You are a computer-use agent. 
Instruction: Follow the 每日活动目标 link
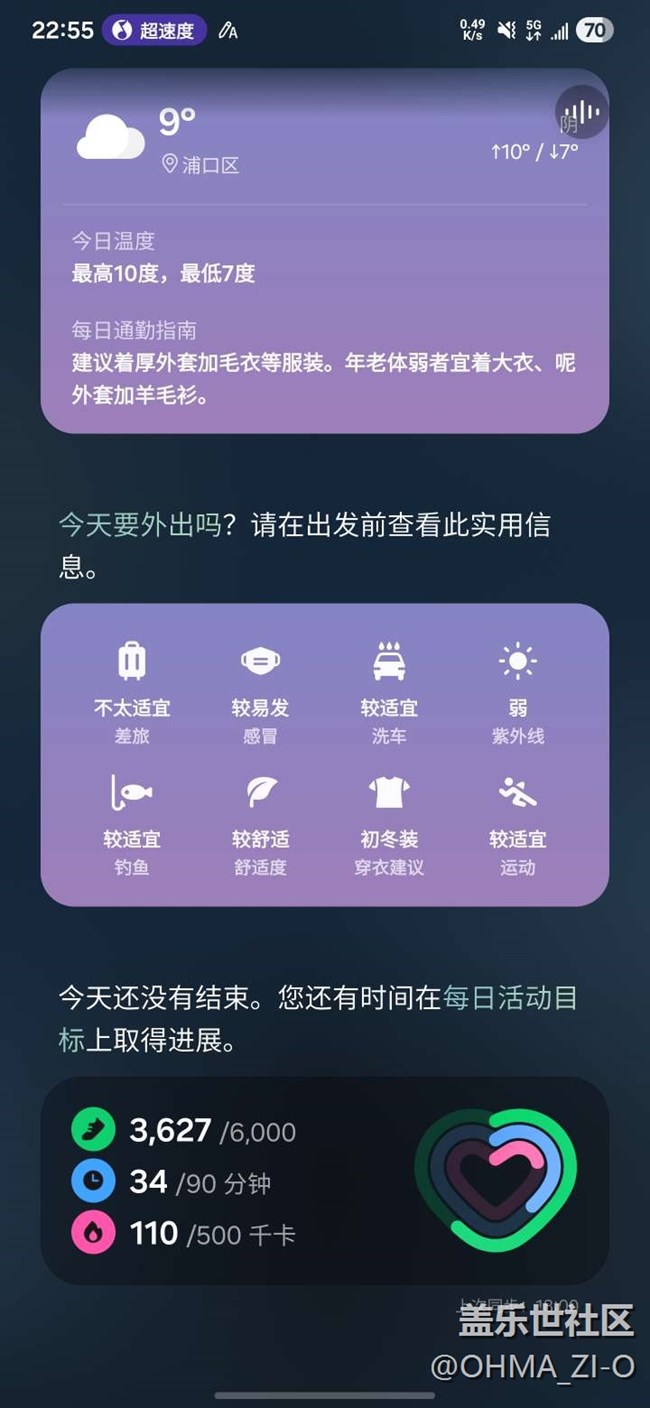[x=510, y=999]
